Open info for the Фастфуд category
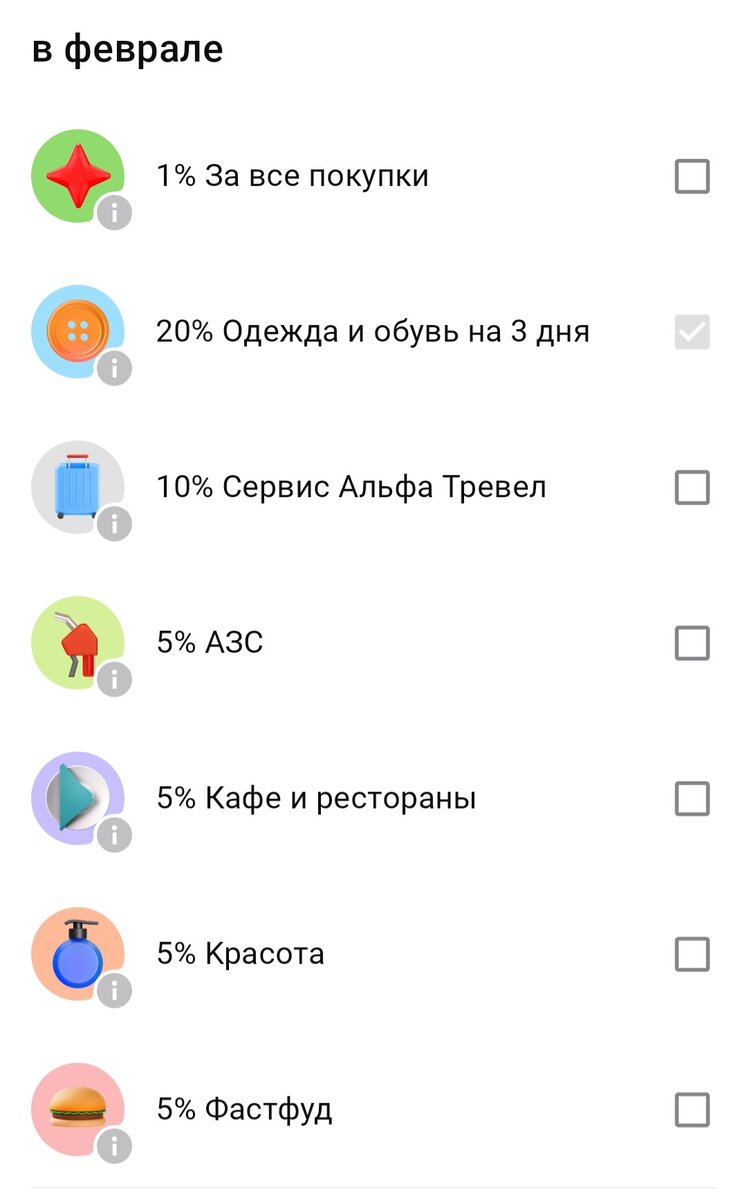The image size is (747, 1200). (x=114, y=1145)
